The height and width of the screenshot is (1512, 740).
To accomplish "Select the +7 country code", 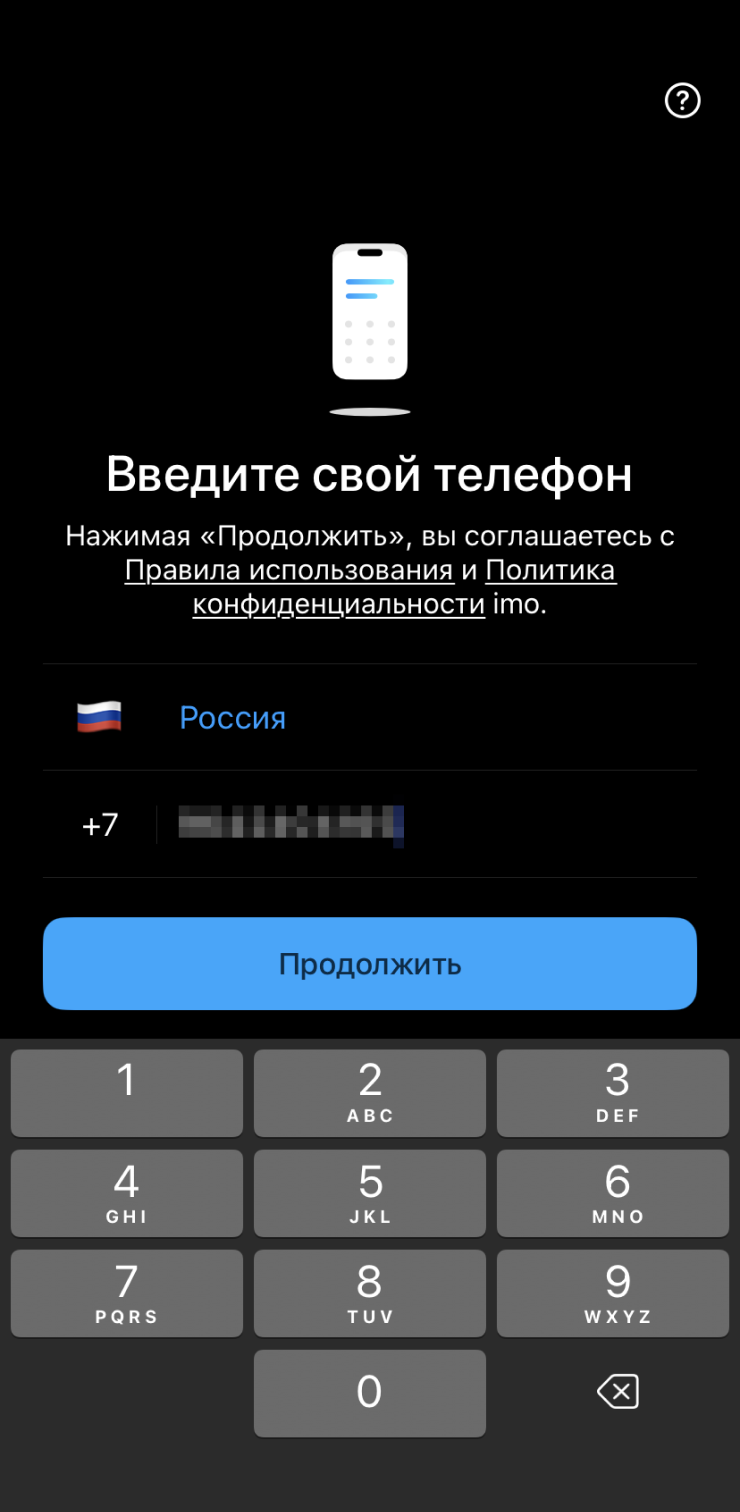I will point(100,825).
